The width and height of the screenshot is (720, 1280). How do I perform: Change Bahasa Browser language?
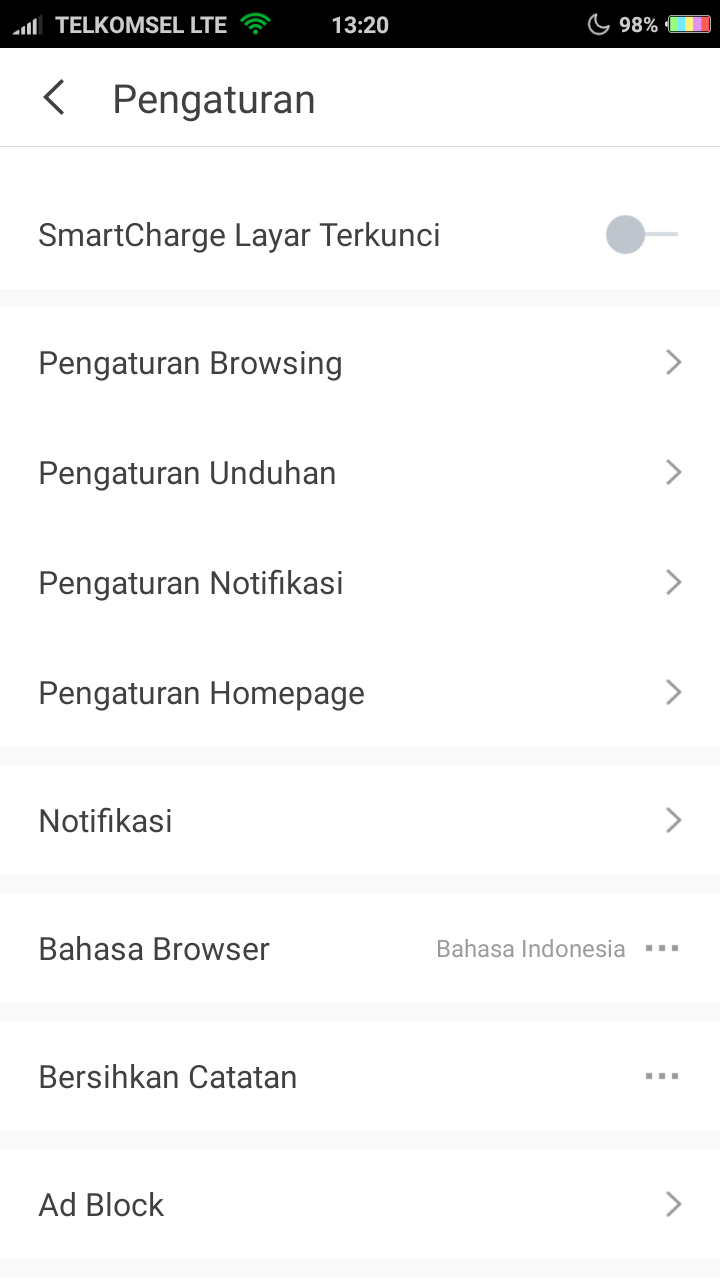(360, 949)
